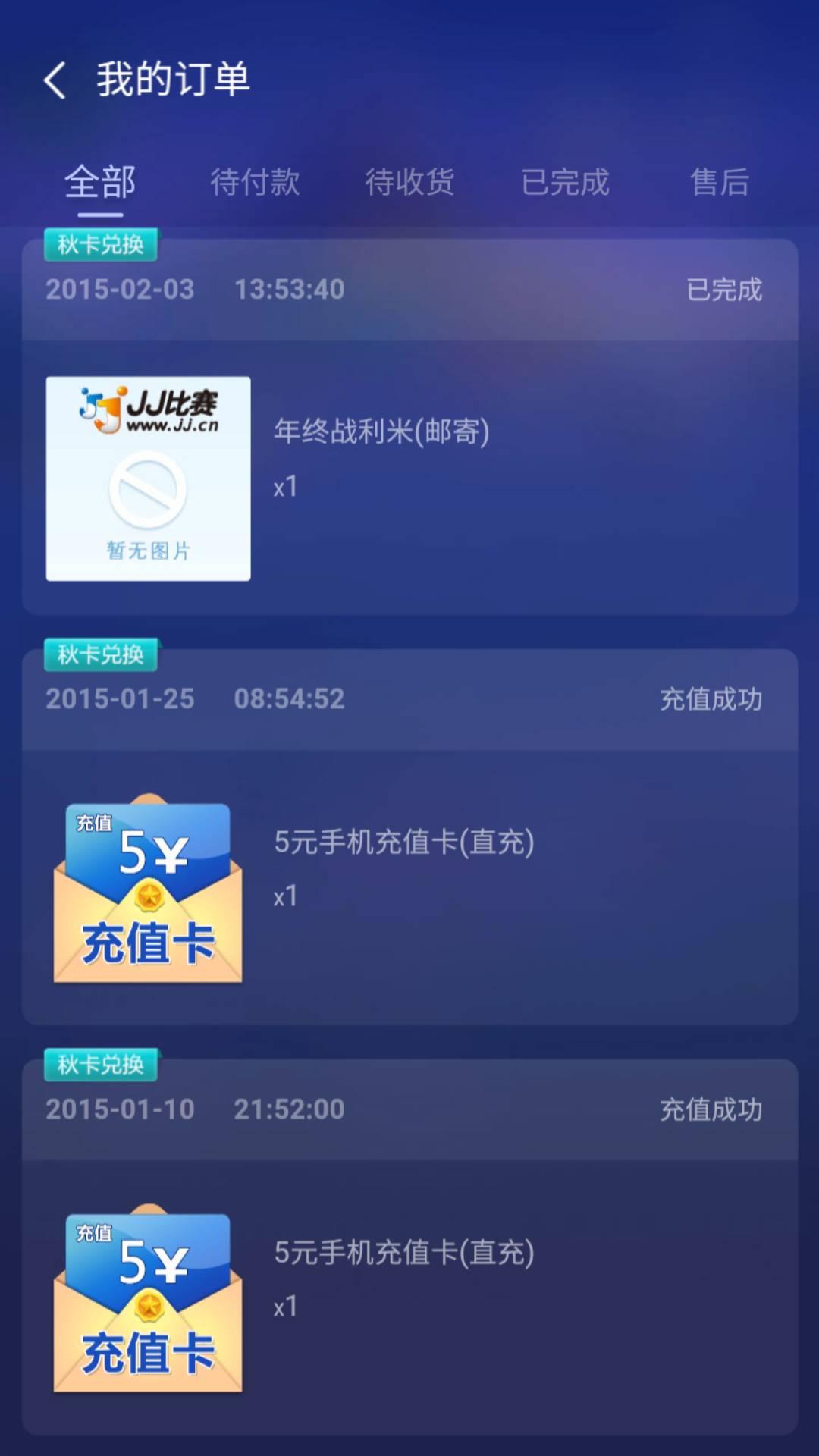Image resolution: width=819 pixels, height=1456 pixels.
Task: Tap the 秋卡兑换 badge on the first order
Action: [101, 244]
